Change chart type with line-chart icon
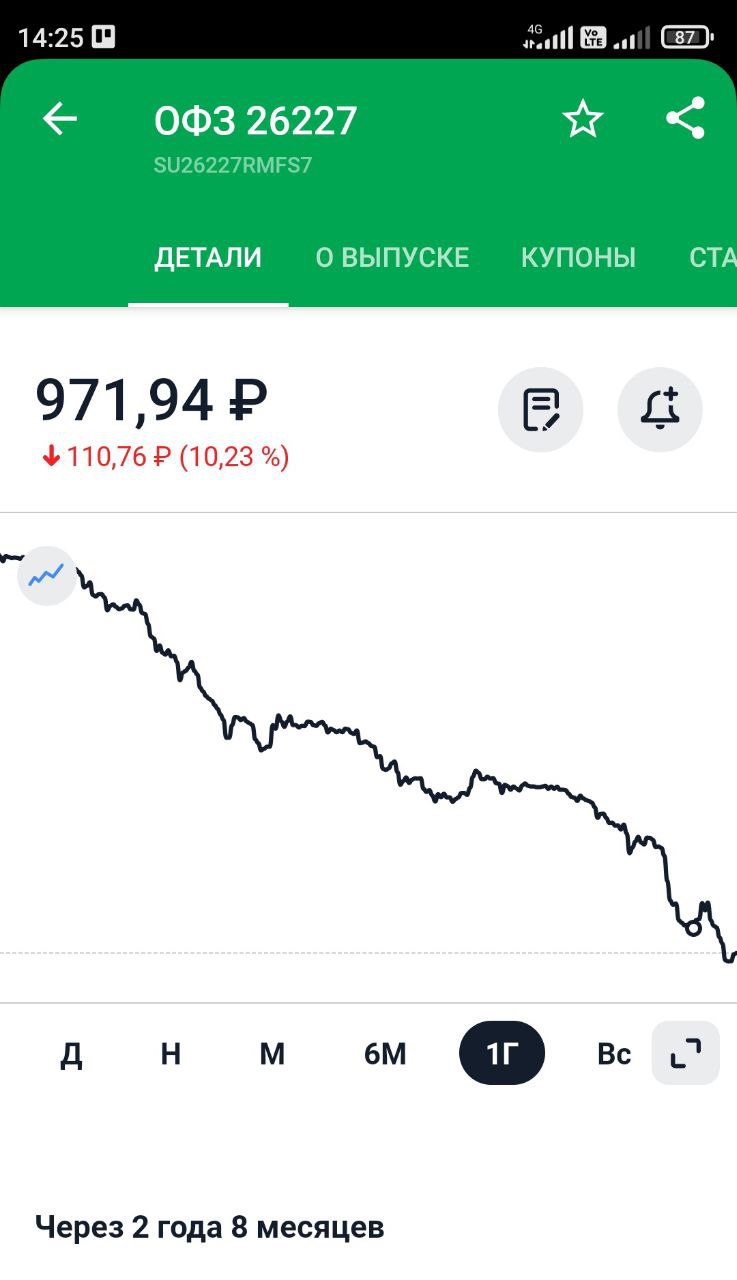The height and width of the screenshot is (1280, 737). click(x=46, y=576)
